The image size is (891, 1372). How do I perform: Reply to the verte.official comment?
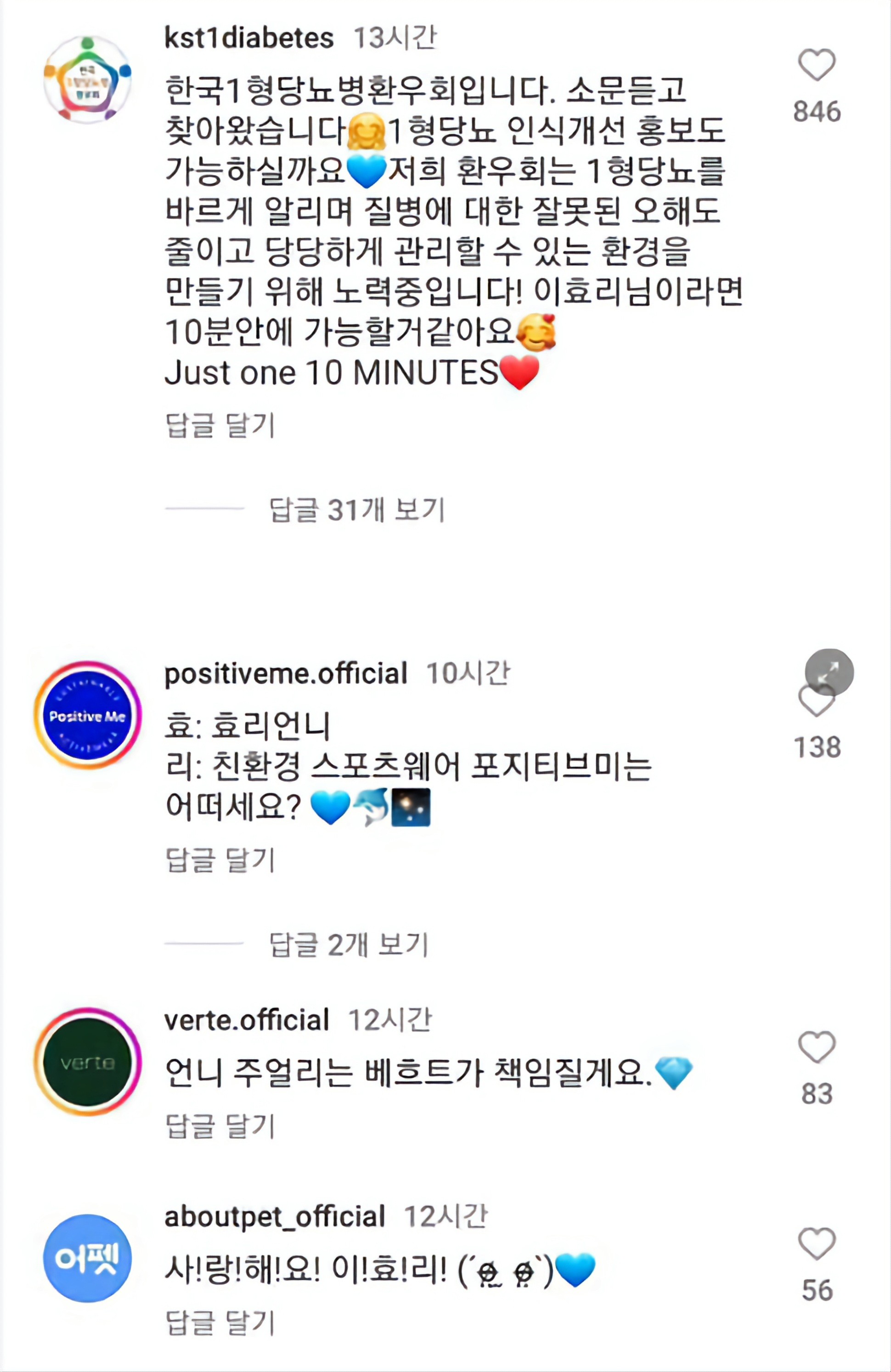point(220,1126)
